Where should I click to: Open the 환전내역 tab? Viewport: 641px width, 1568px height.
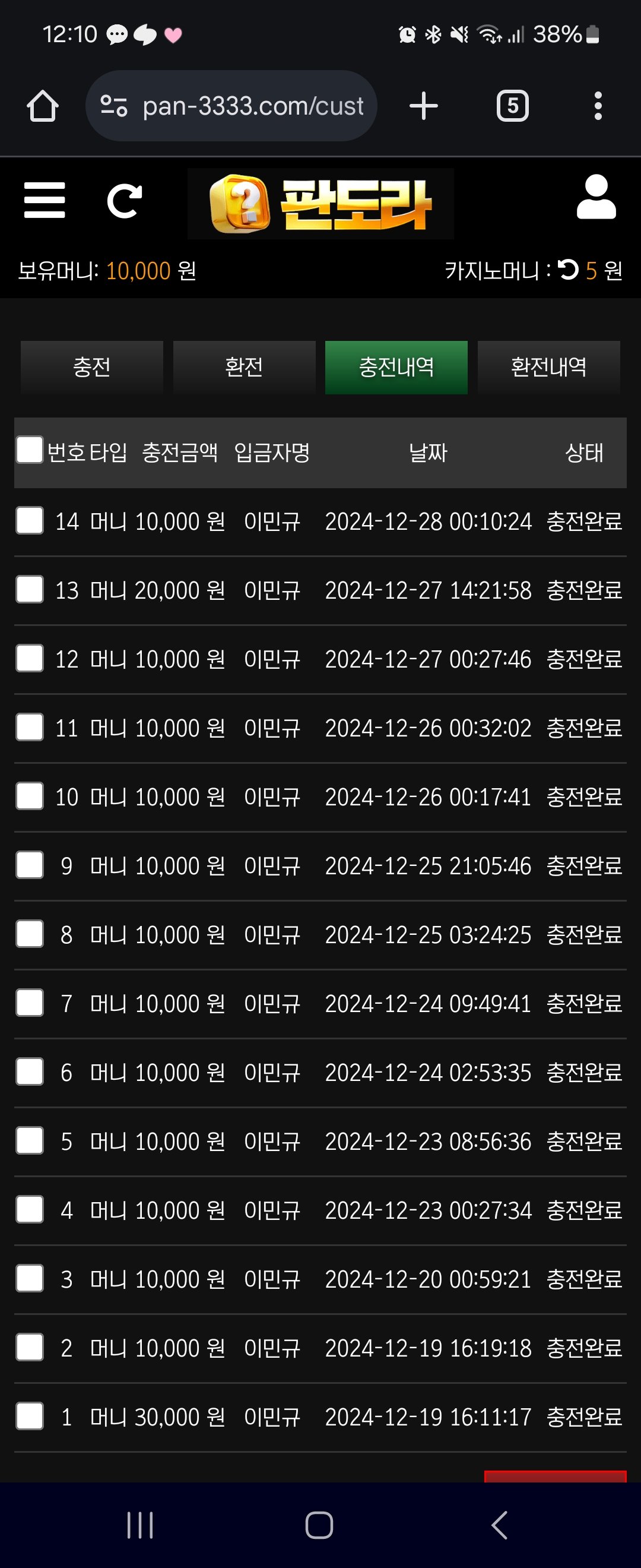(x=548, y=367)
